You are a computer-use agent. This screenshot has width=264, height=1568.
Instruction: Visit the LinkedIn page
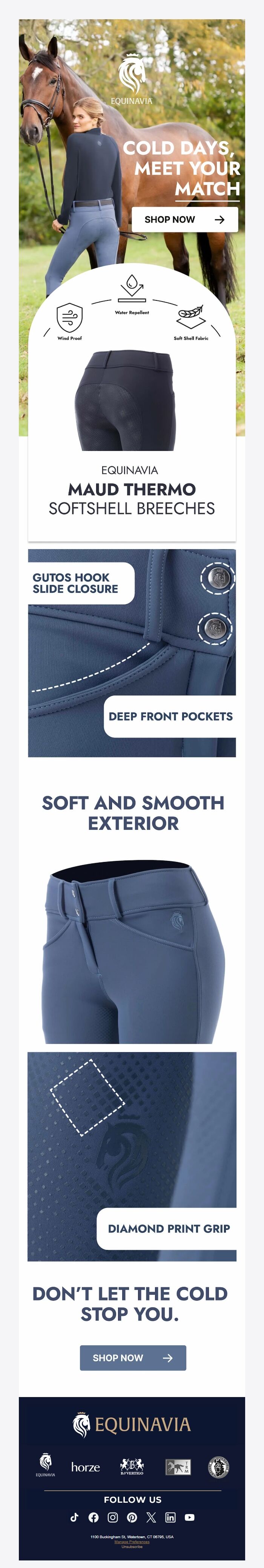[170, 1517]
